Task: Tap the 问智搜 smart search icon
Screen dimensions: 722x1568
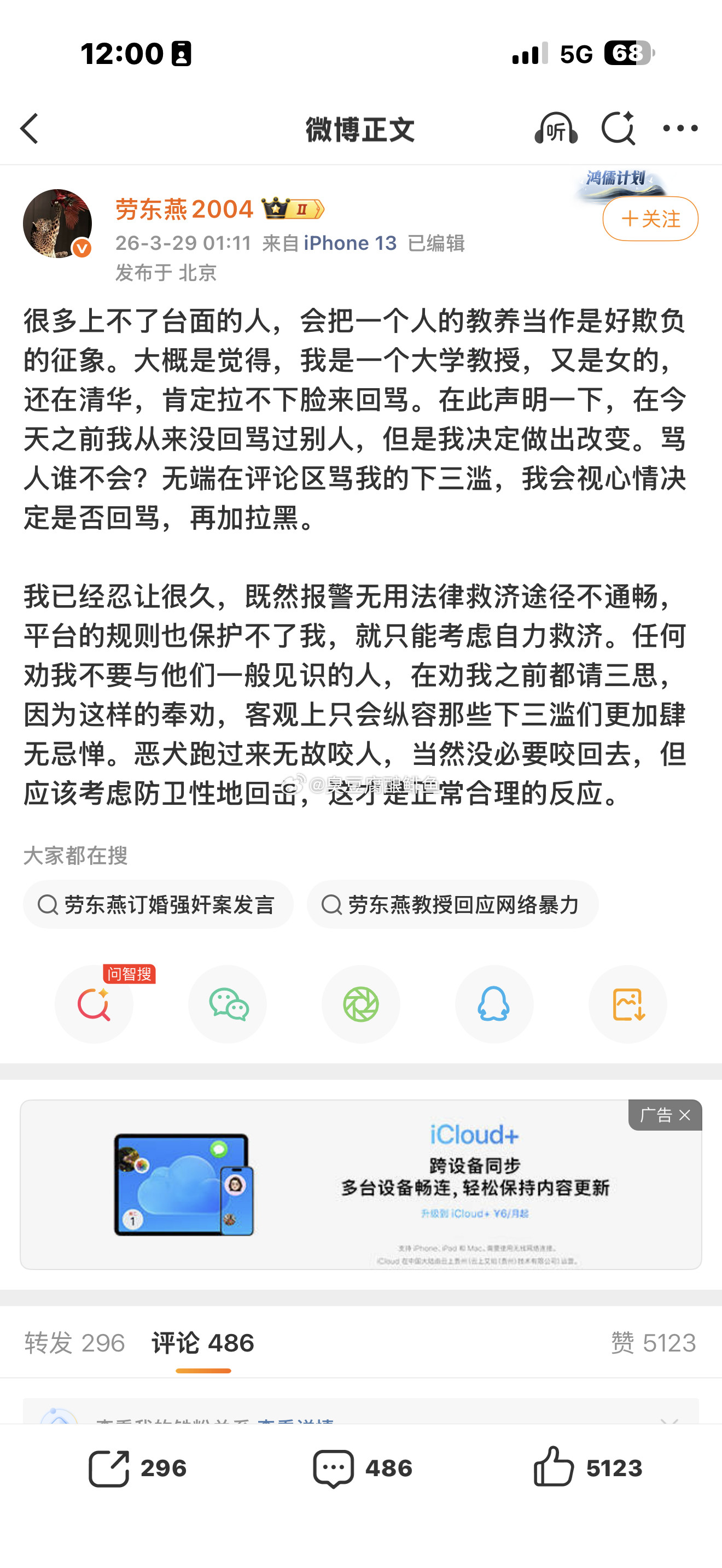Action: (x=95, y=1005)
